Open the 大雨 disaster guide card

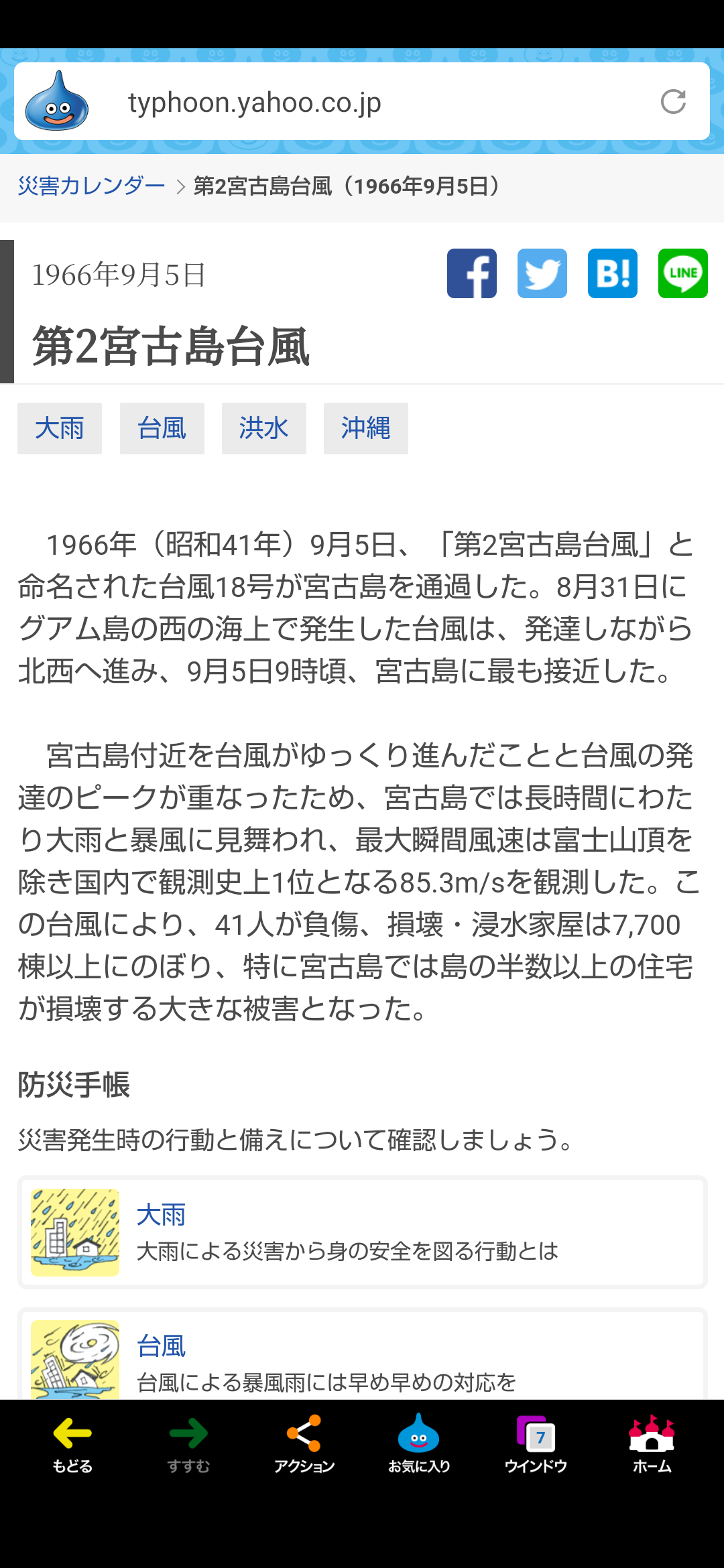click(362, 1232)
